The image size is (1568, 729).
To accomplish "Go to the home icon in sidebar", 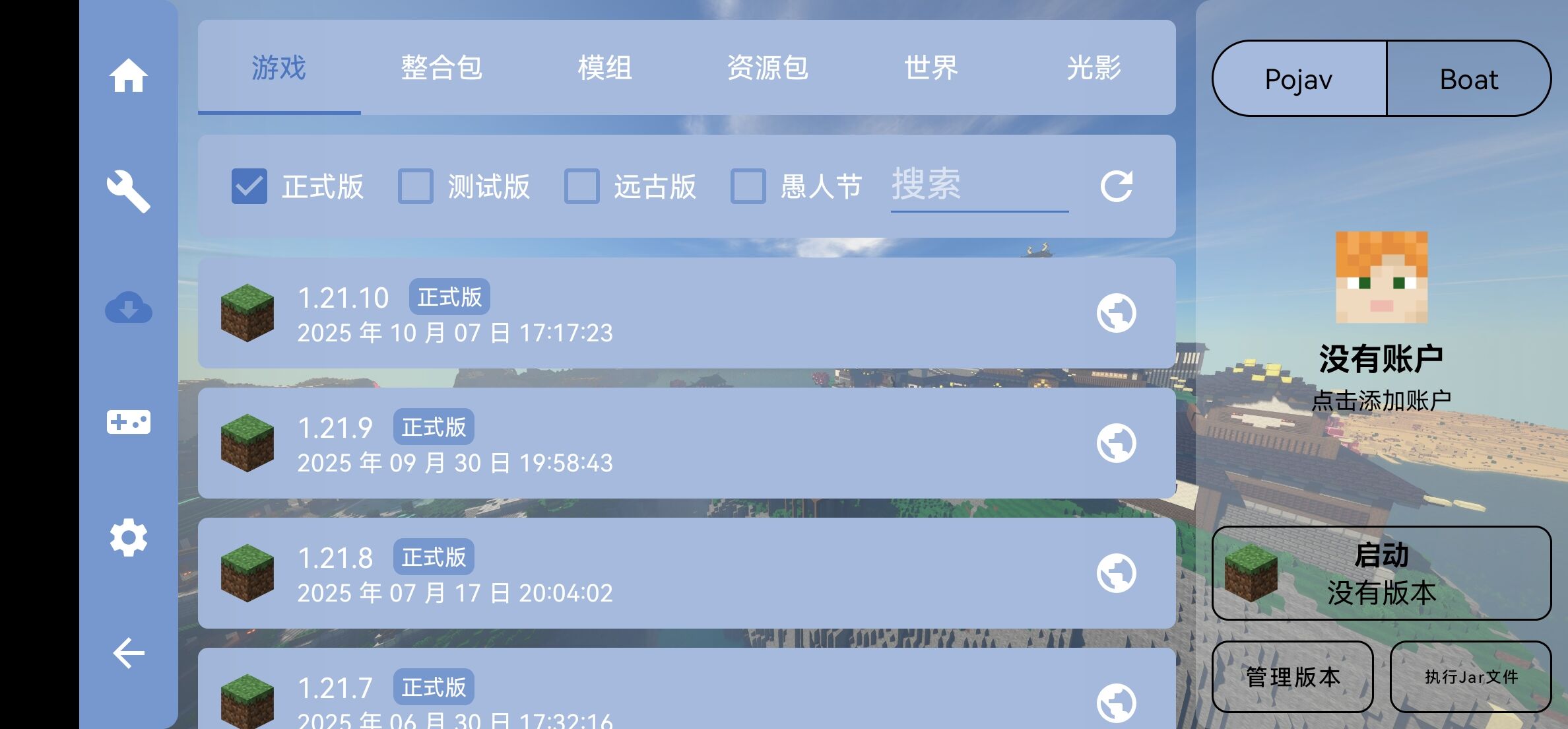I will pos(128,76).
